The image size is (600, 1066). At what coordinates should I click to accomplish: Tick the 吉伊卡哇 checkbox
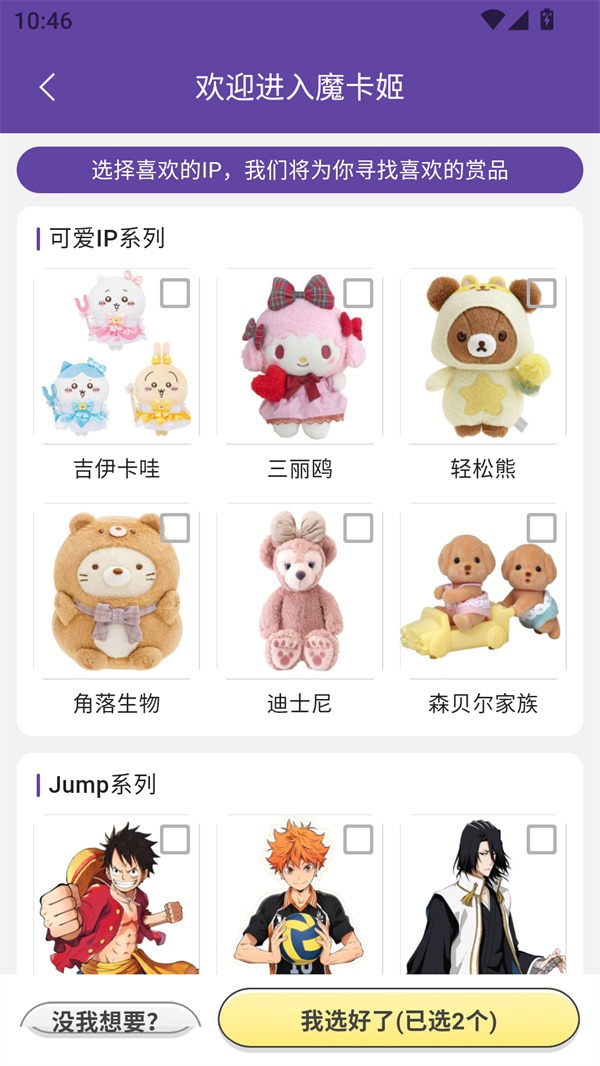(175, 293)
